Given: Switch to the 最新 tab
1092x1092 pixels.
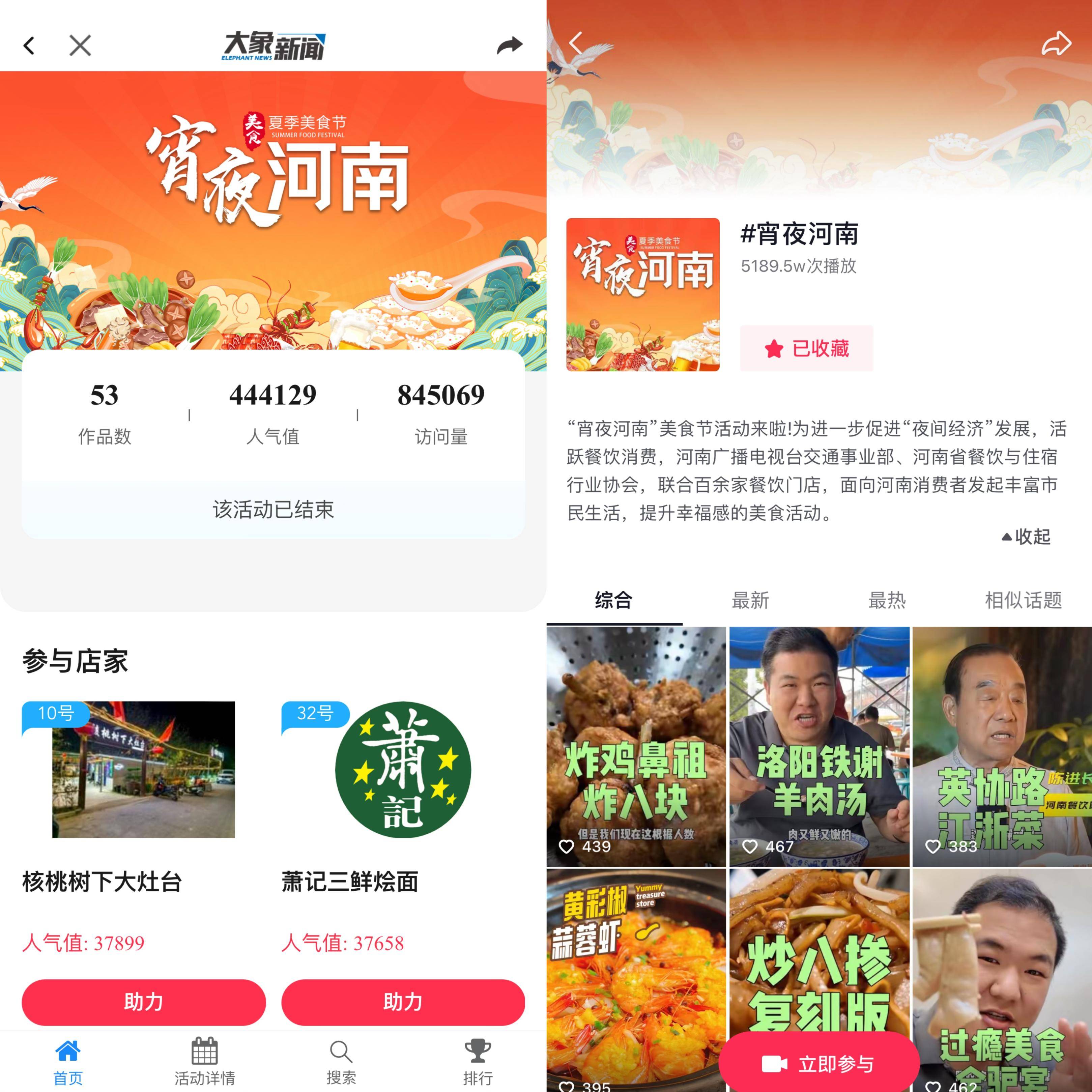Looking at the screenshot, I should pyautogui.click(x=750, y=600).
